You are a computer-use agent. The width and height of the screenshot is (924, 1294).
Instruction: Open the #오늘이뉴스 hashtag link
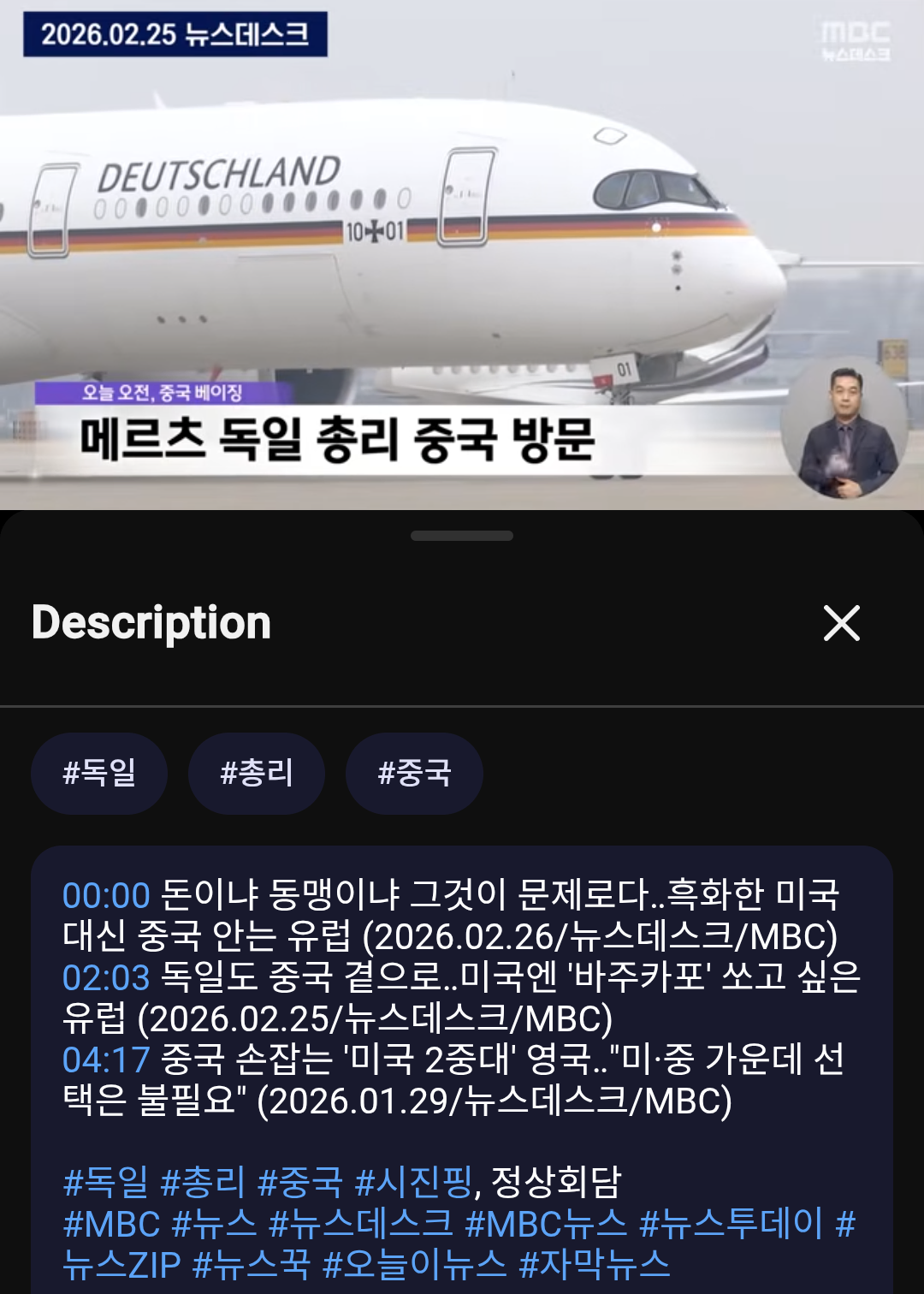click(414, 1265)
